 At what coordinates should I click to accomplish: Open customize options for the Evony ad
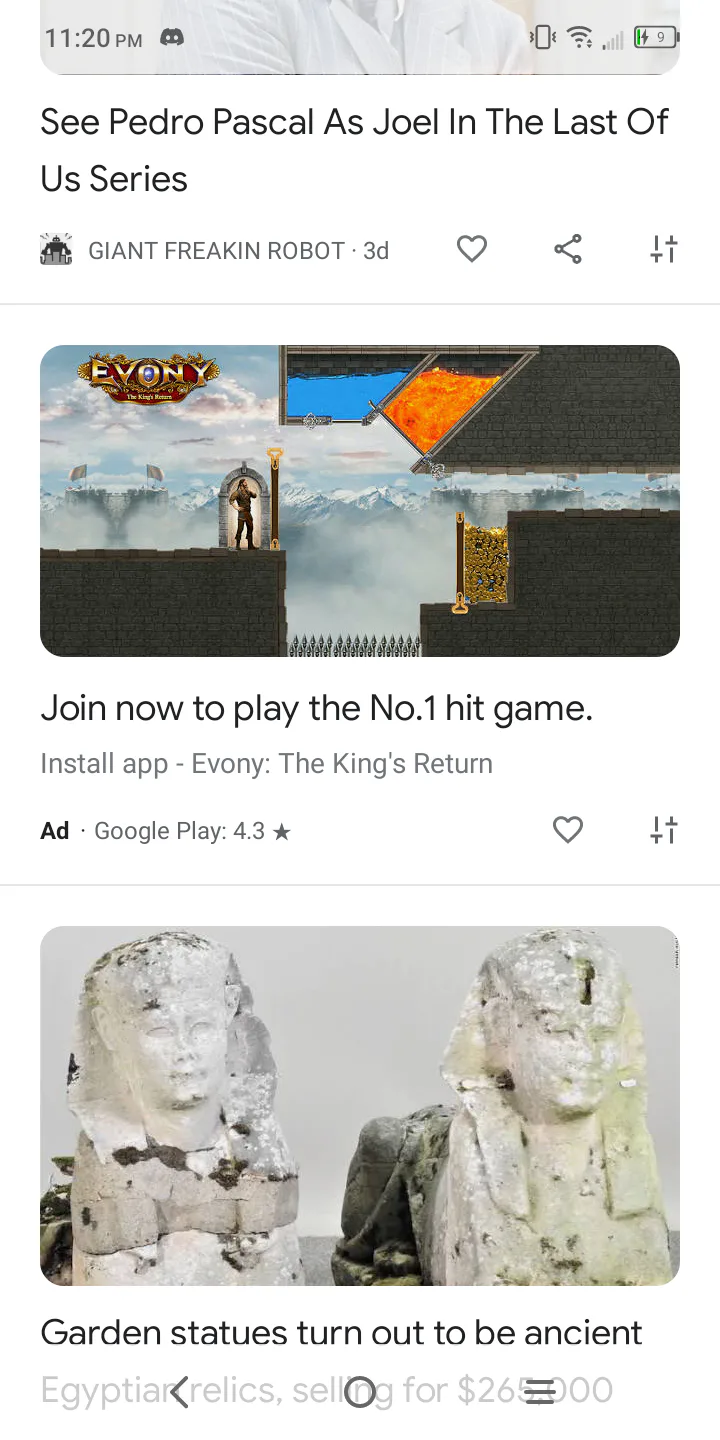[664, 829]
